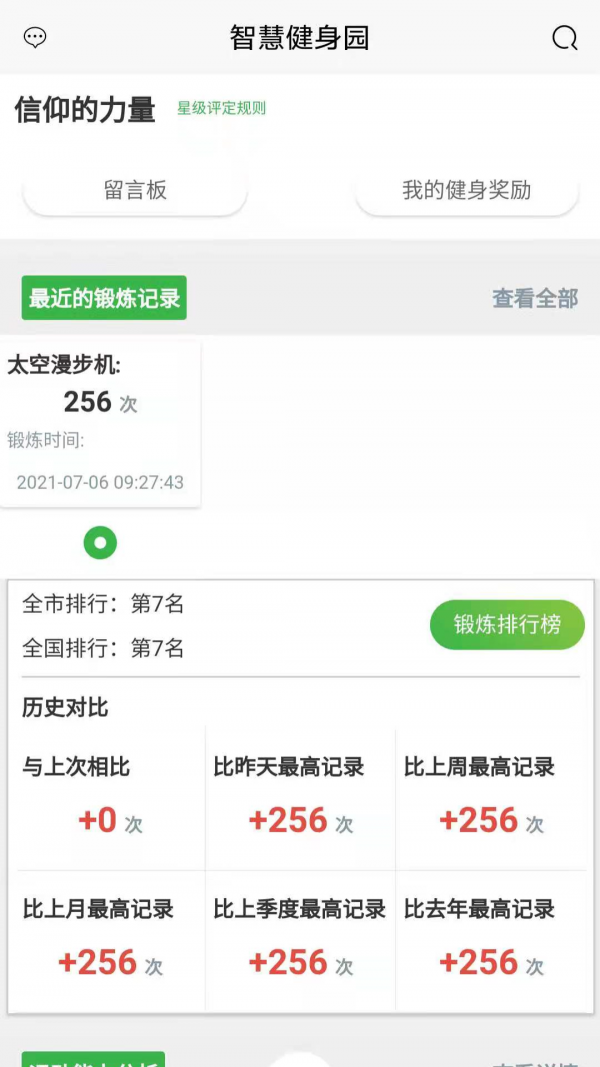600x1067 pixels.
Task: Open 我的健身奖励 rewards
Action: click(466, 190)
